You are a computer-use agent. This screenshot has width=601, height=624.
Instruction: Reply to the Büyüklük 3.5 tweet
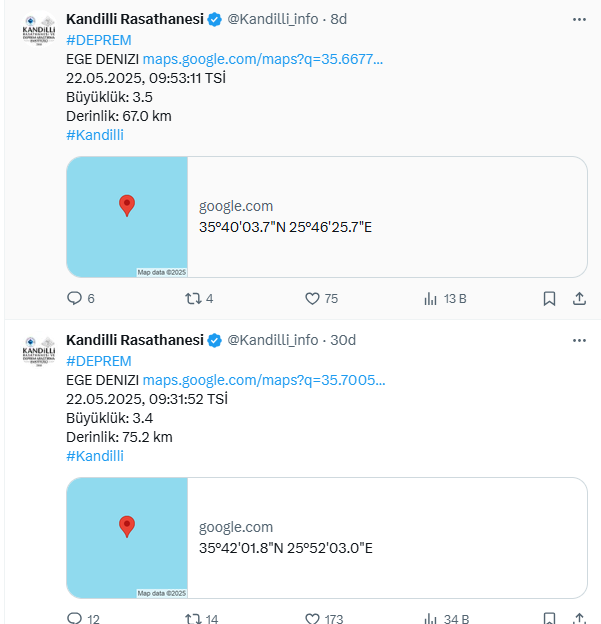(x=74, y=298)
